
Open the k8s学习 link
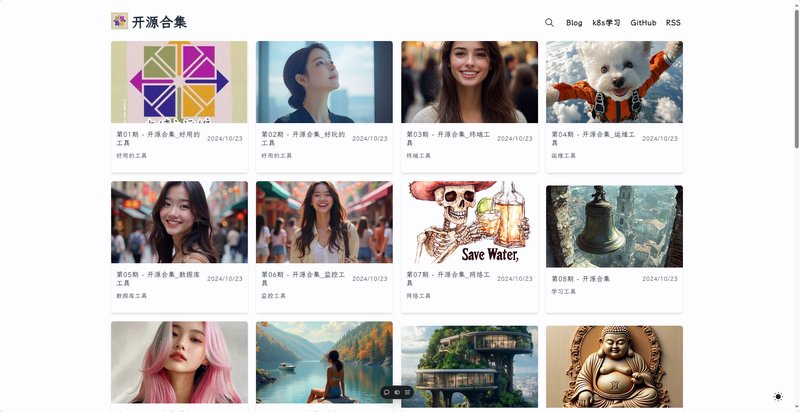(x=606, y=22)
